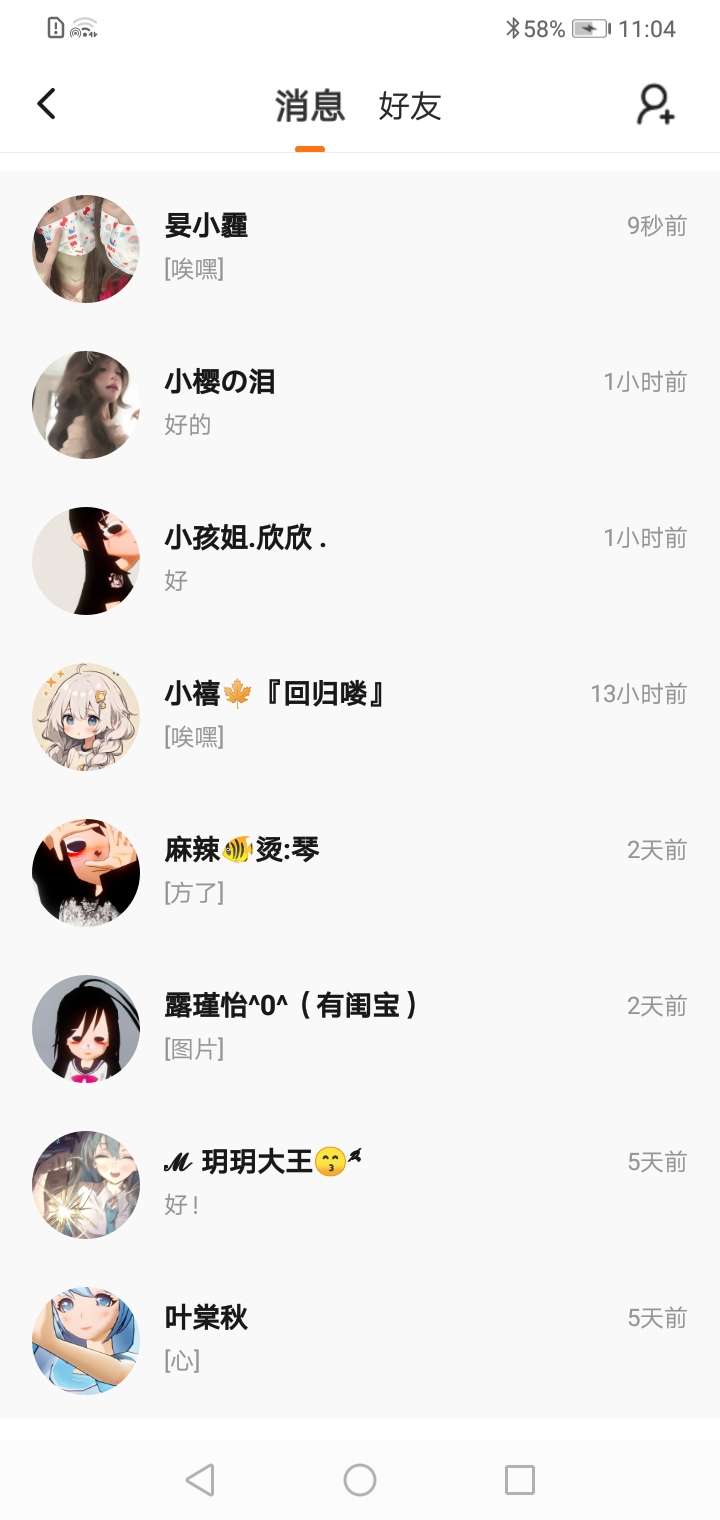Open recent apps with the square button
The height and width of the screenshot is (1520, 720).
tap(520, 1480)
